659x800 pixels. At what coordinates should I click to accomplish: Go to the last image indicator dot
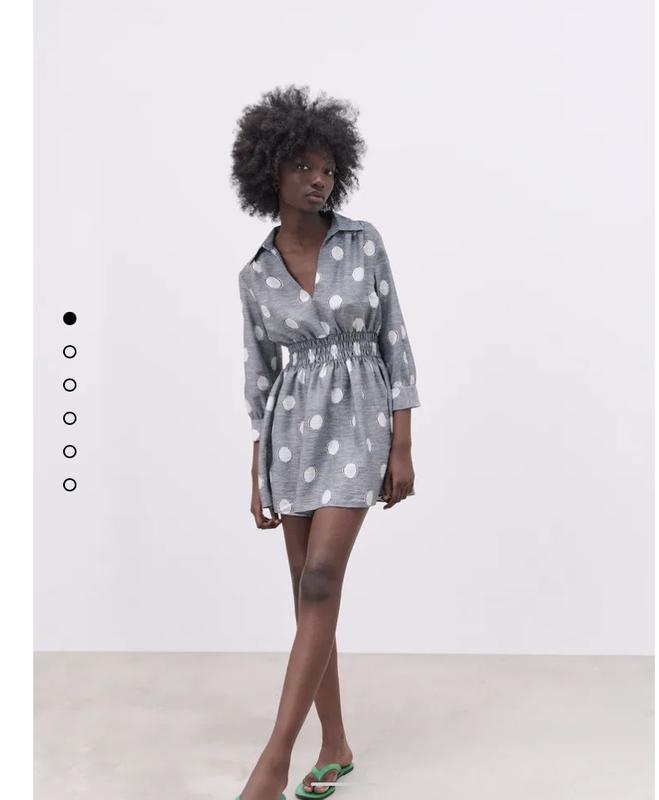pyautogui.click(x=70, y=485)
